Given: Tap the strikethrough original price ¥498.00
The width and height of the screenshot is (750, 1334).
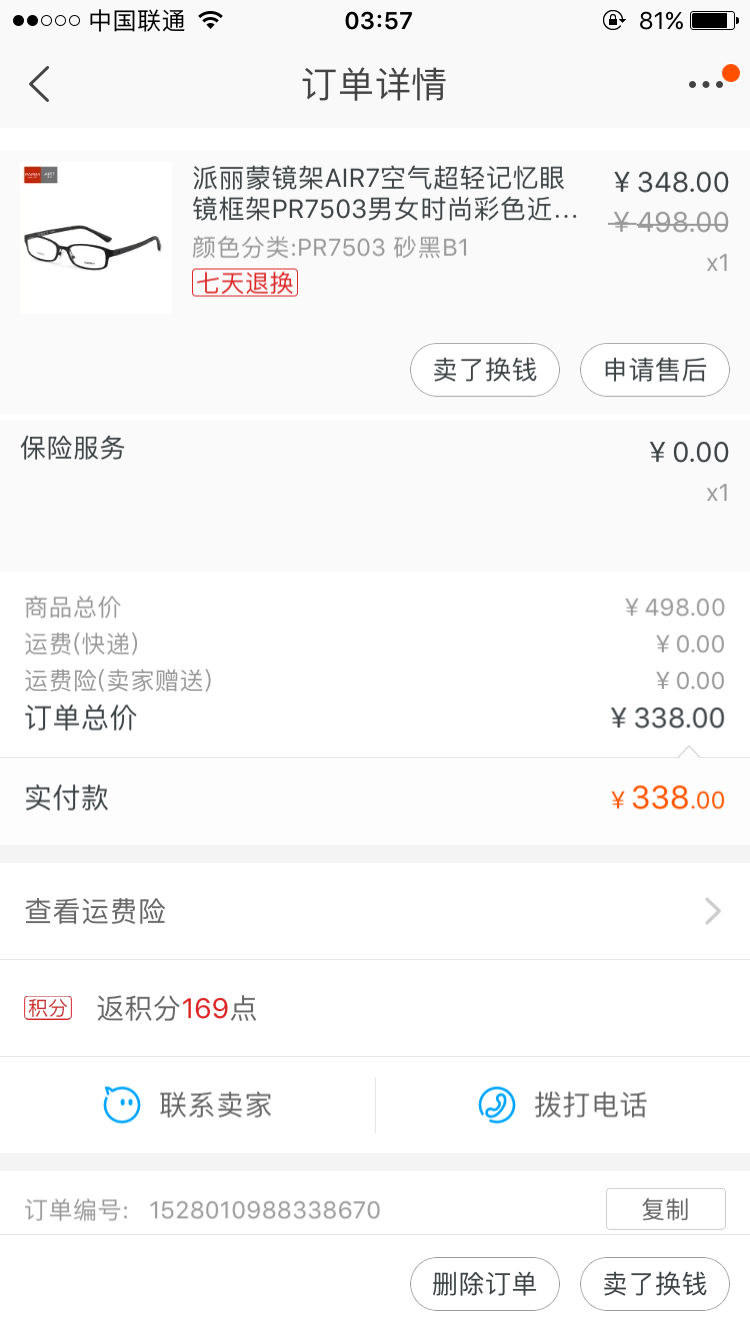Looking at the screenshot, I should [x=670, y=224].
